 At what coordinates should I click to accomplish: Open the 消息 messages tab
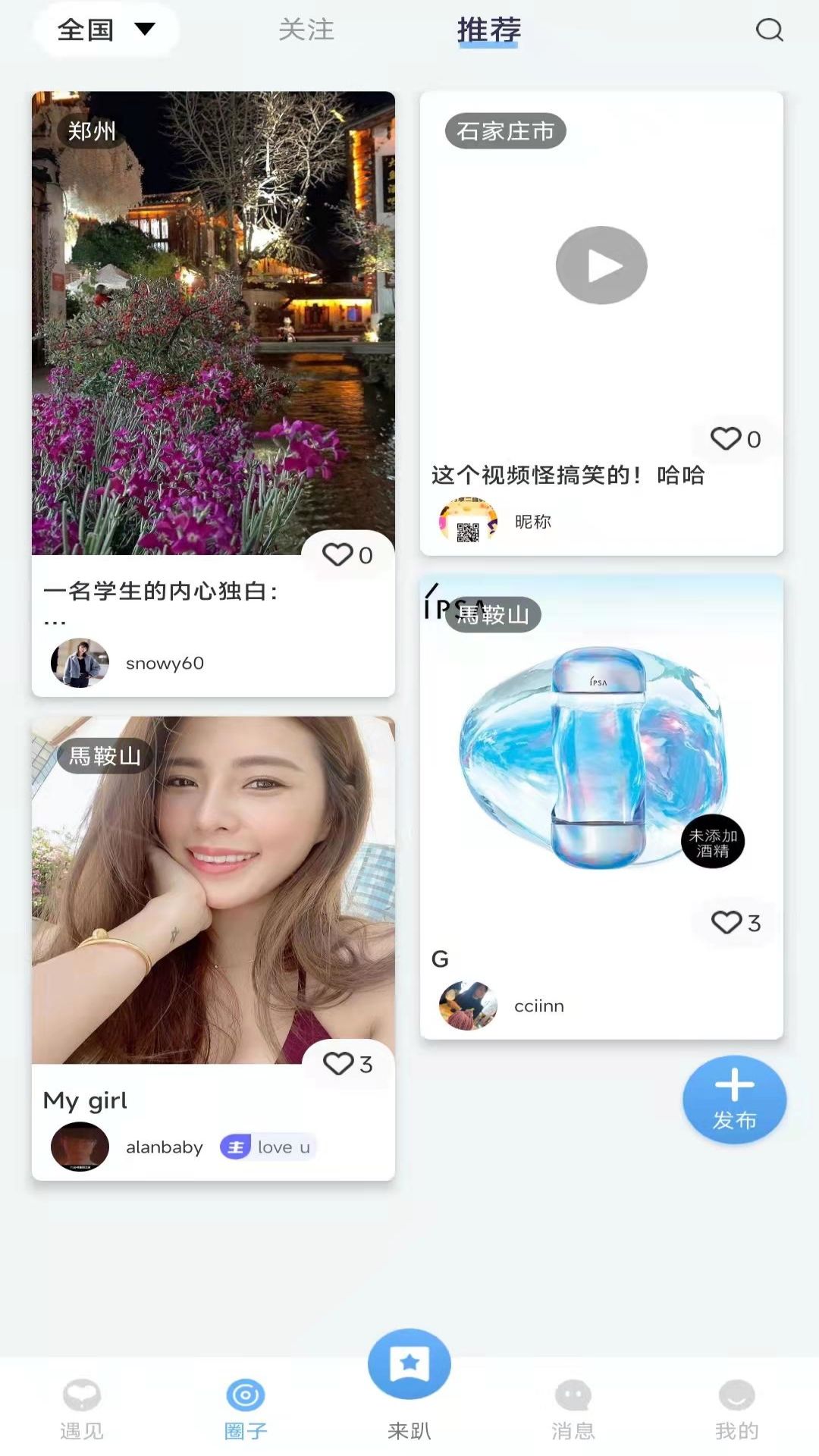pyautogui.click(x=573, y=1409)
